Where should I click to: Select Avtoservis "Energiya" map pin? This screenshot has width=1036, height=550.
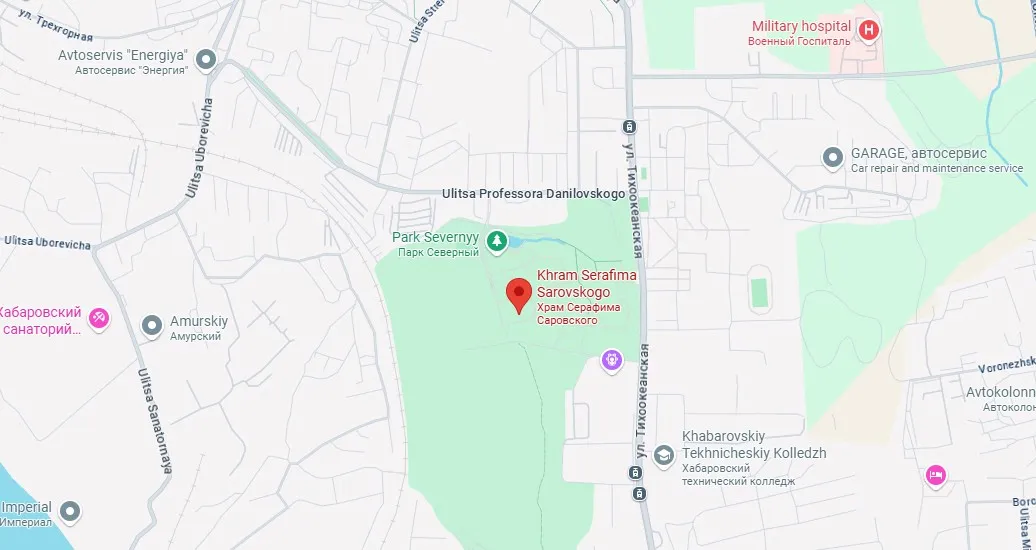tap(206, 60)
